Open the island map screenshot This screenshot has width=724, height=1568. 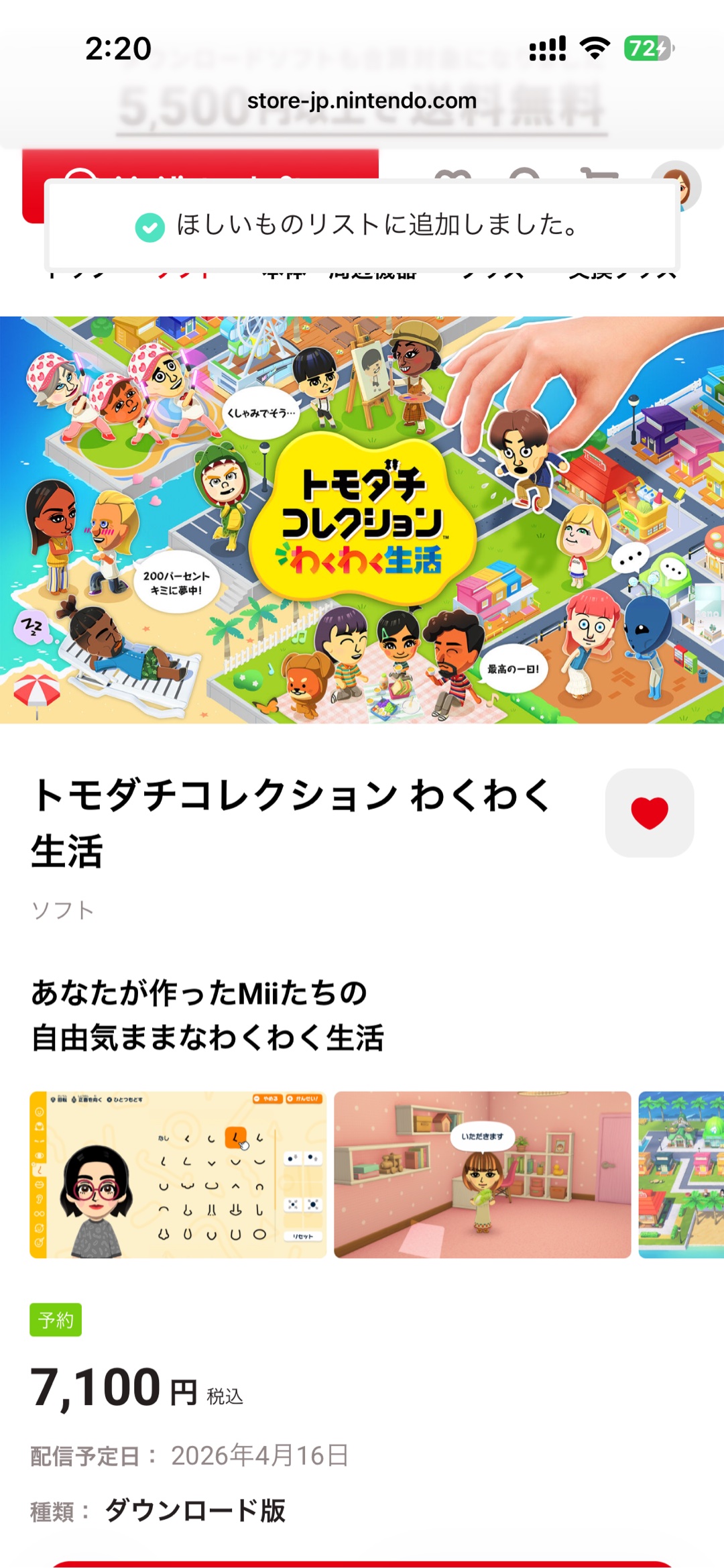coord(681,1174)
